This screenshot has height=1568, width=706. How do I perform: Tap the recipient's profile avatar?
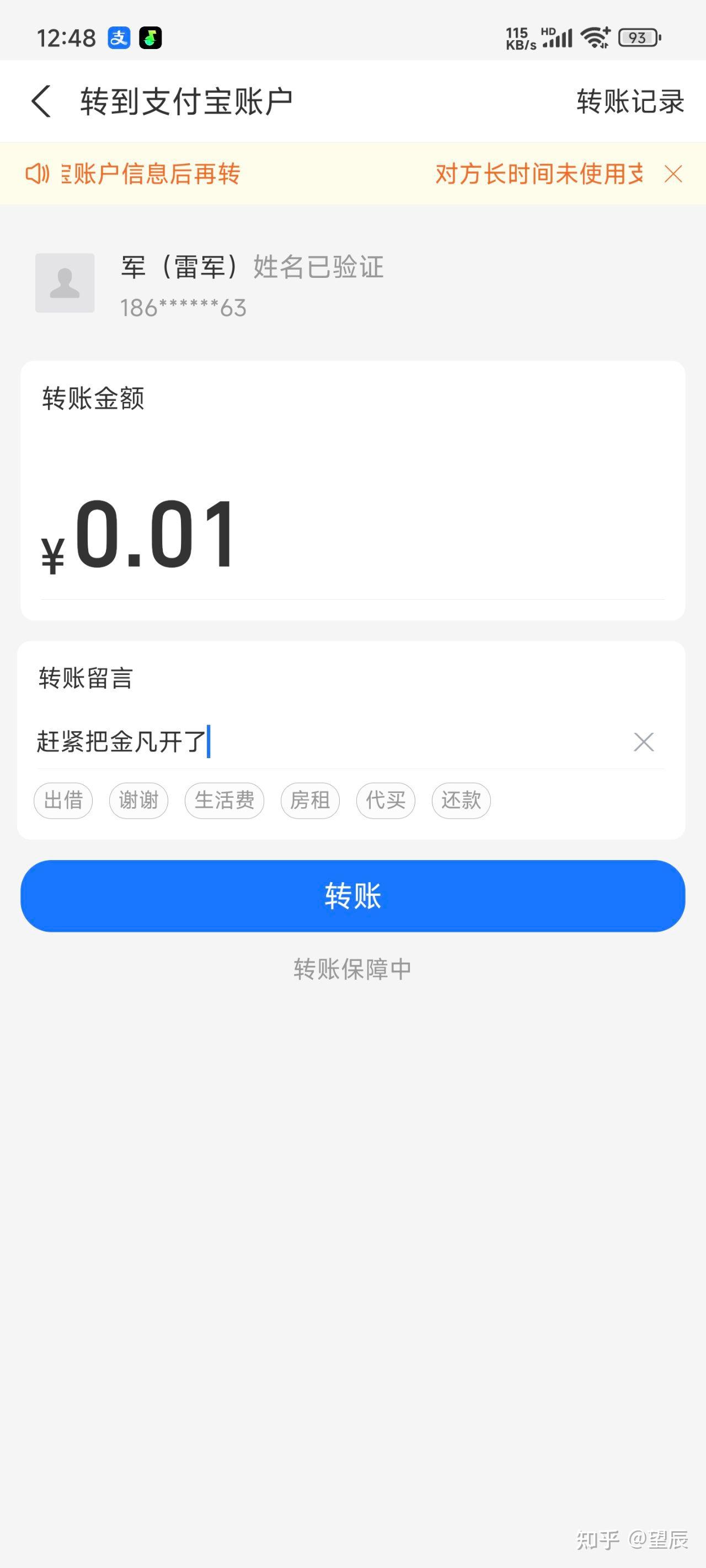pyautogui.click(x=65, y=283)
